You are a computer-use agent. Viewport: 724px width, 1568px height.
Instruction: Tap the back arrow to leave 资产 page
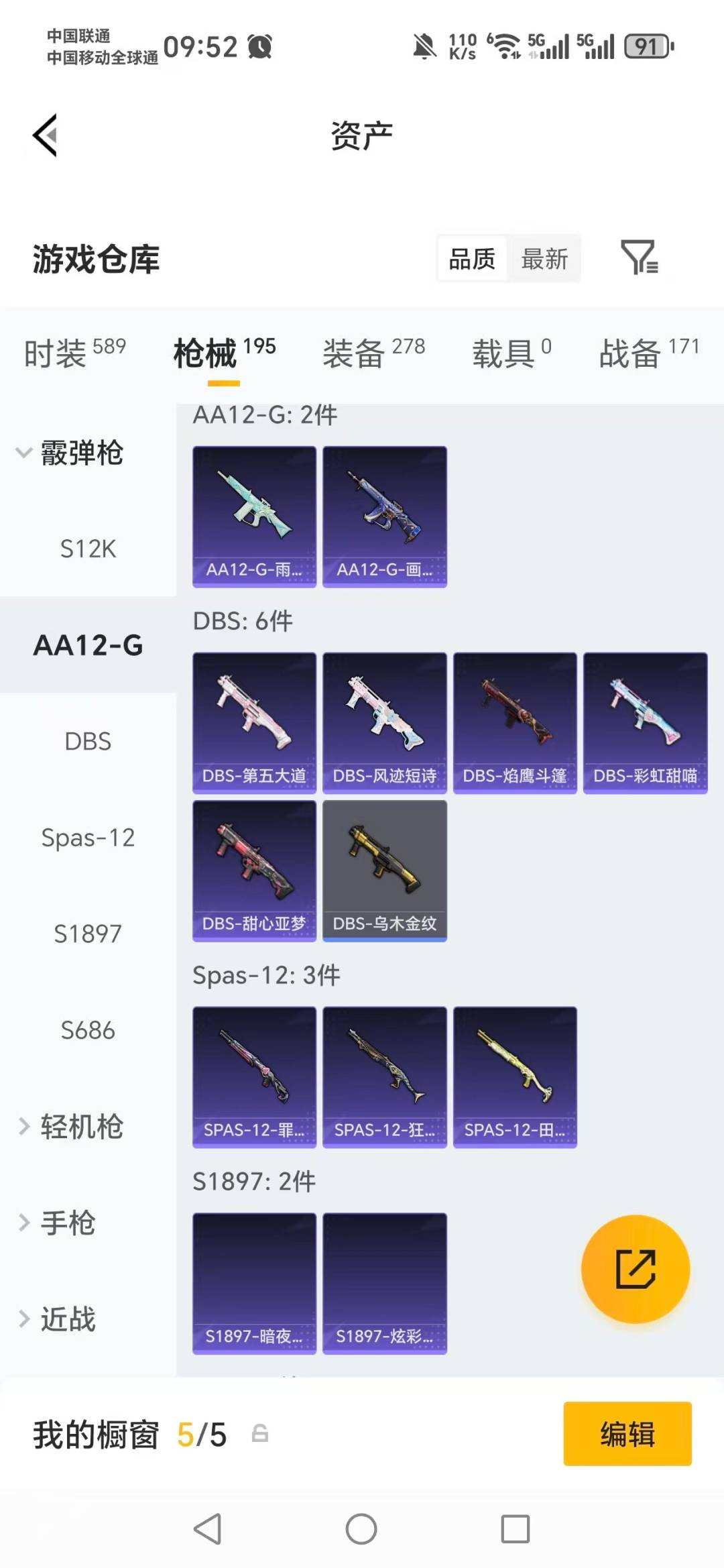point(44,134)
